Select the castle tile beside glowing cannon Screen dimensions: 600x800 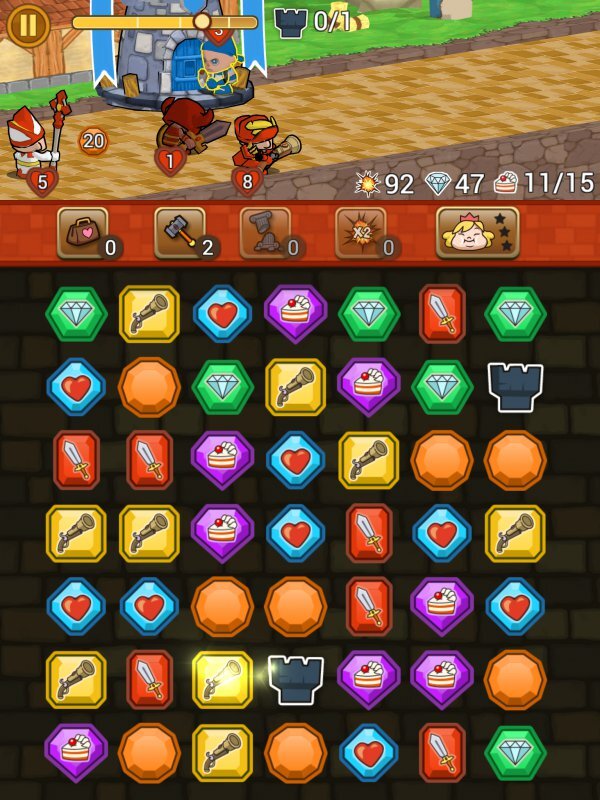pos(296,679)
